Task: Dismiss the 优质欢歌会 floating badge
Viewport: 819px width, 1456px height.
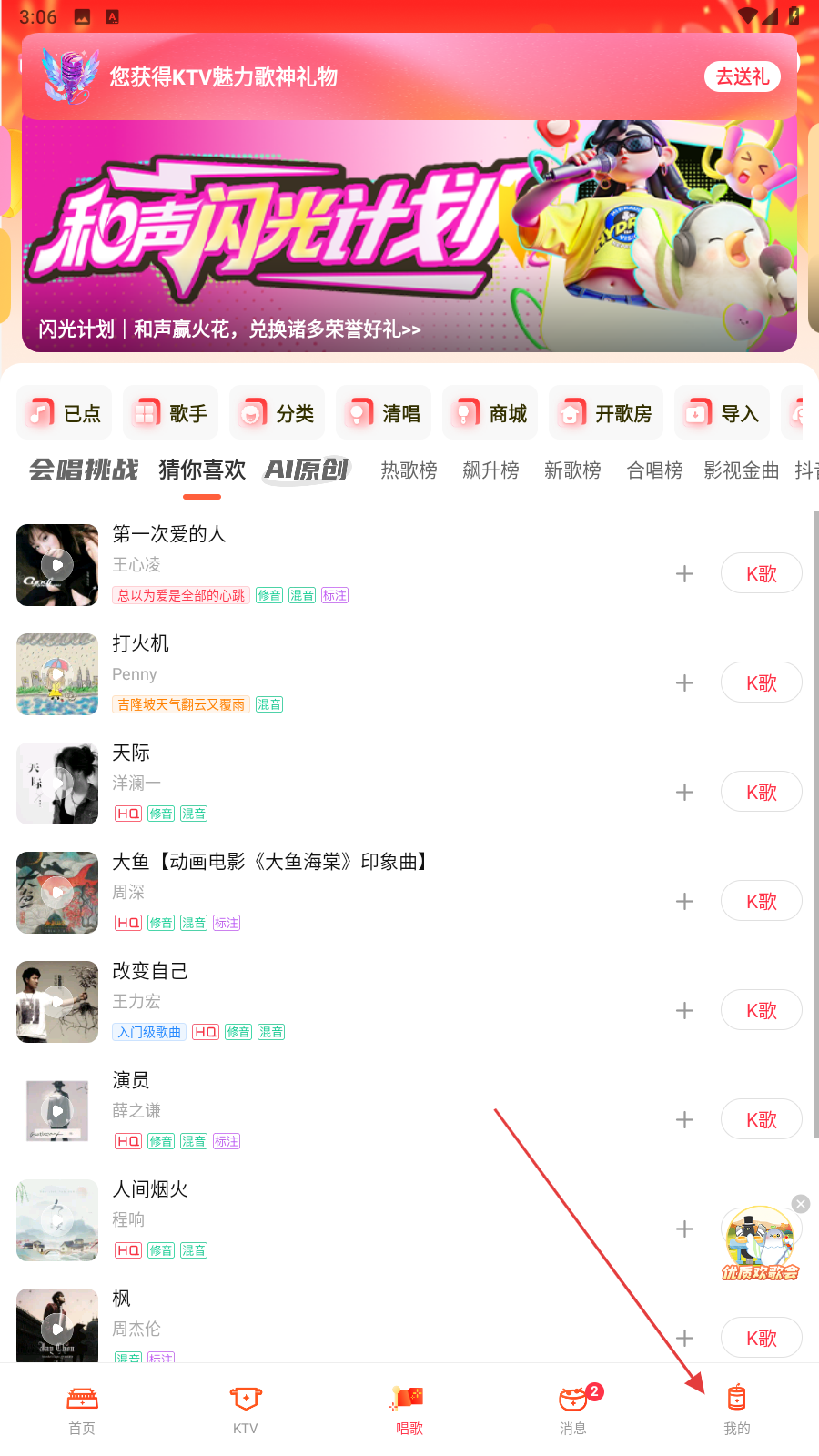Action: click(x=801, y=1204)
